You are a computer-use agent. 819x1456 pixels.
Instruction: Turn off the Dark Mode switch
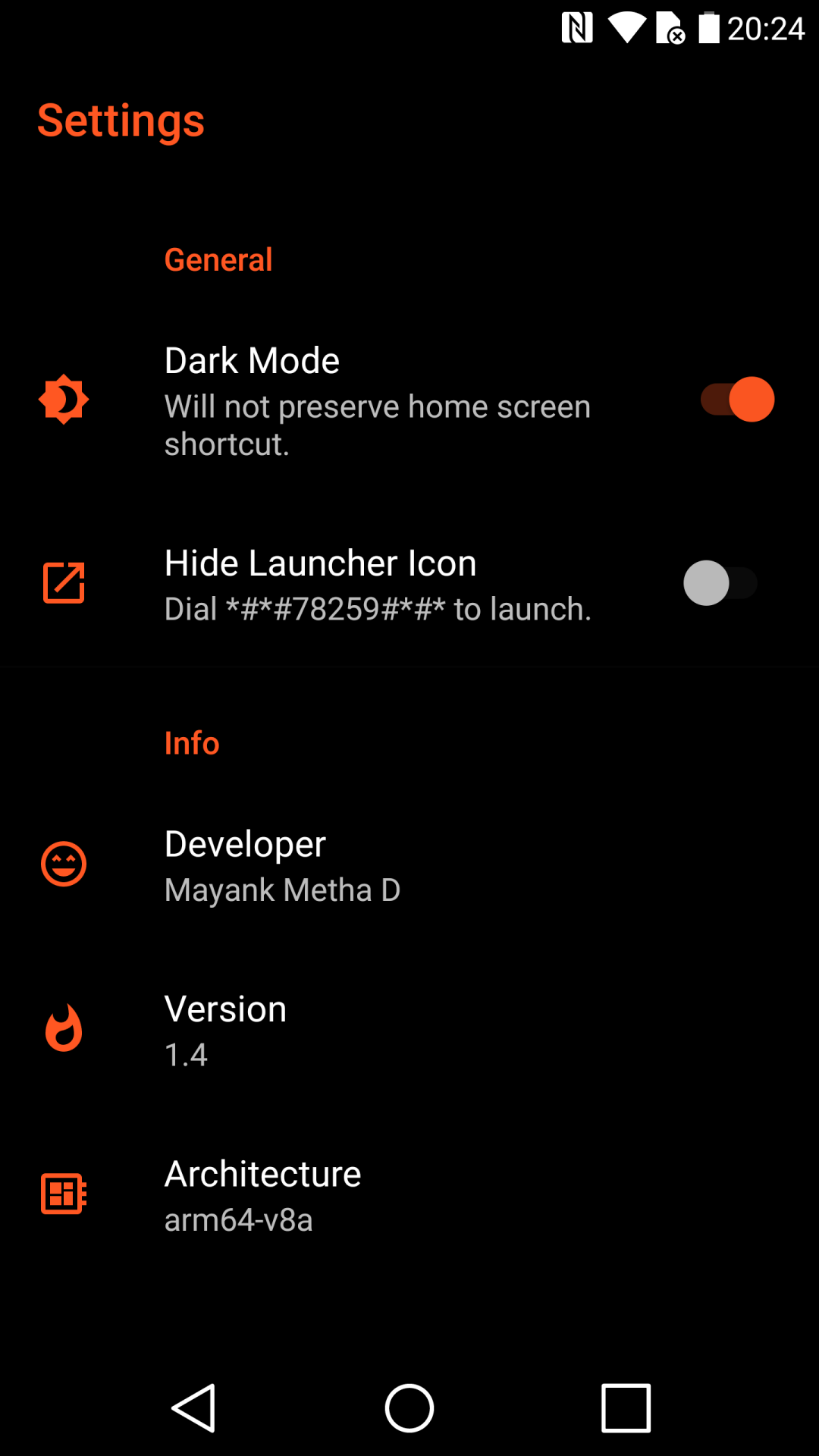(x=737, y=400)
